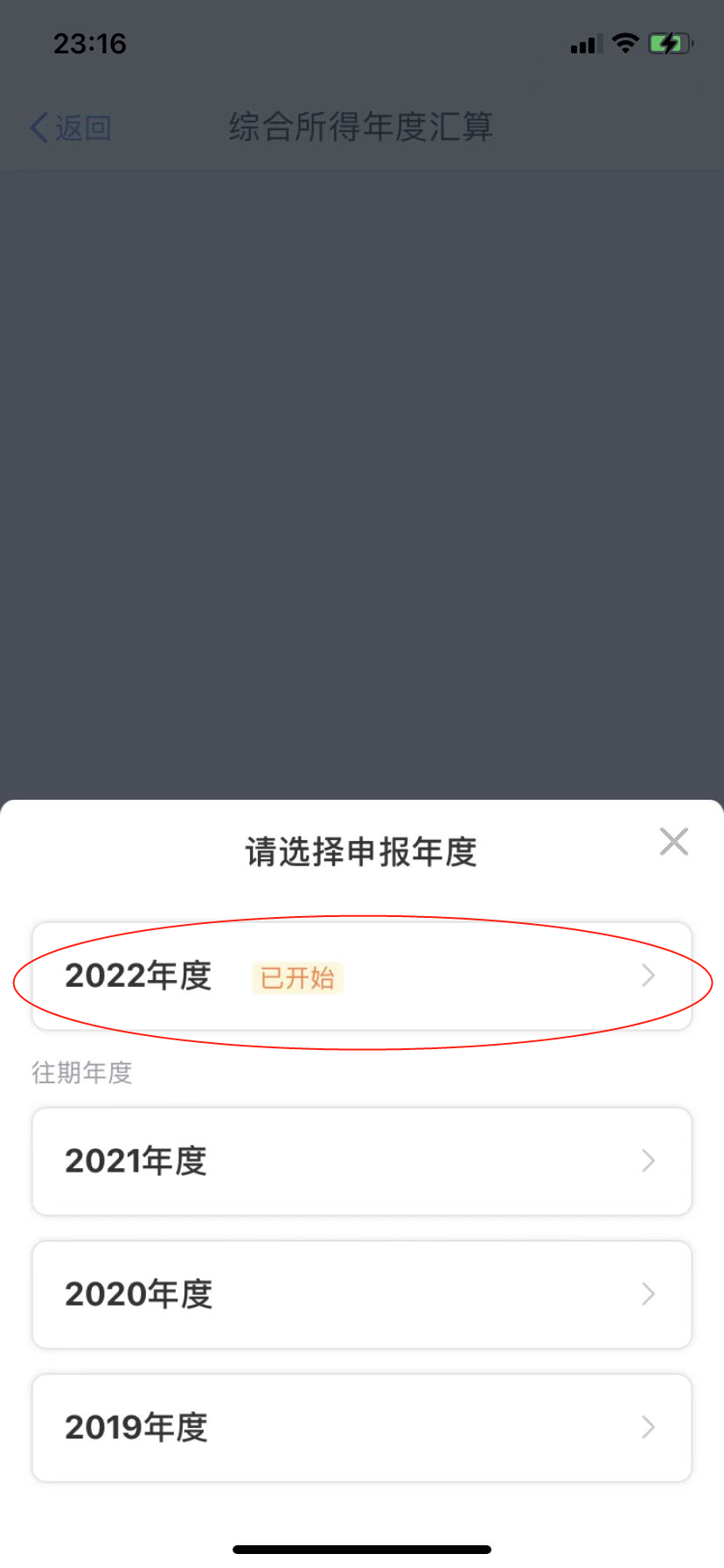Select the 2022年度 filing year

[361, 976]
